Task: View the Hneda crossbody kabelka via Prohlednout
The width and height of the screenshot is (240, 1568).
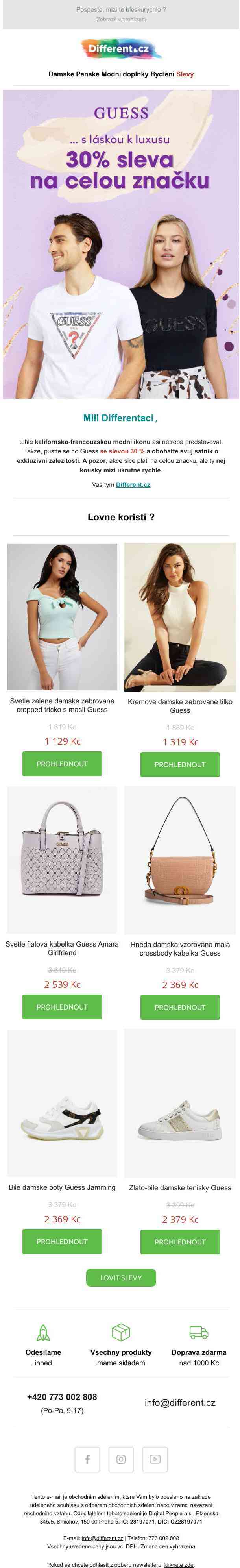Action: click(180, 1008)
